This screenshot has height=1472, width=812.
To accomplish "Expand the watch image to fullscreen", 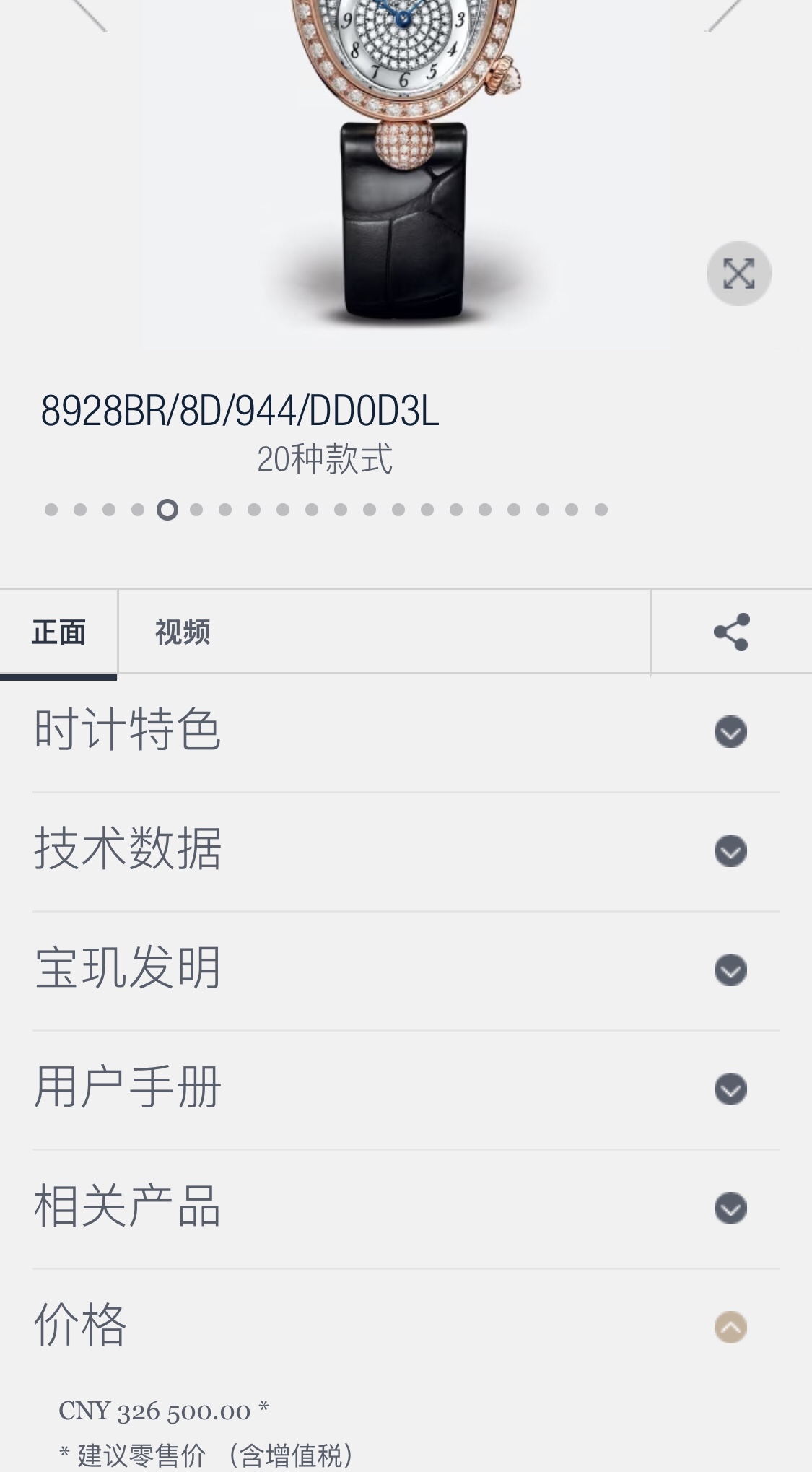I will click(738, 274).
